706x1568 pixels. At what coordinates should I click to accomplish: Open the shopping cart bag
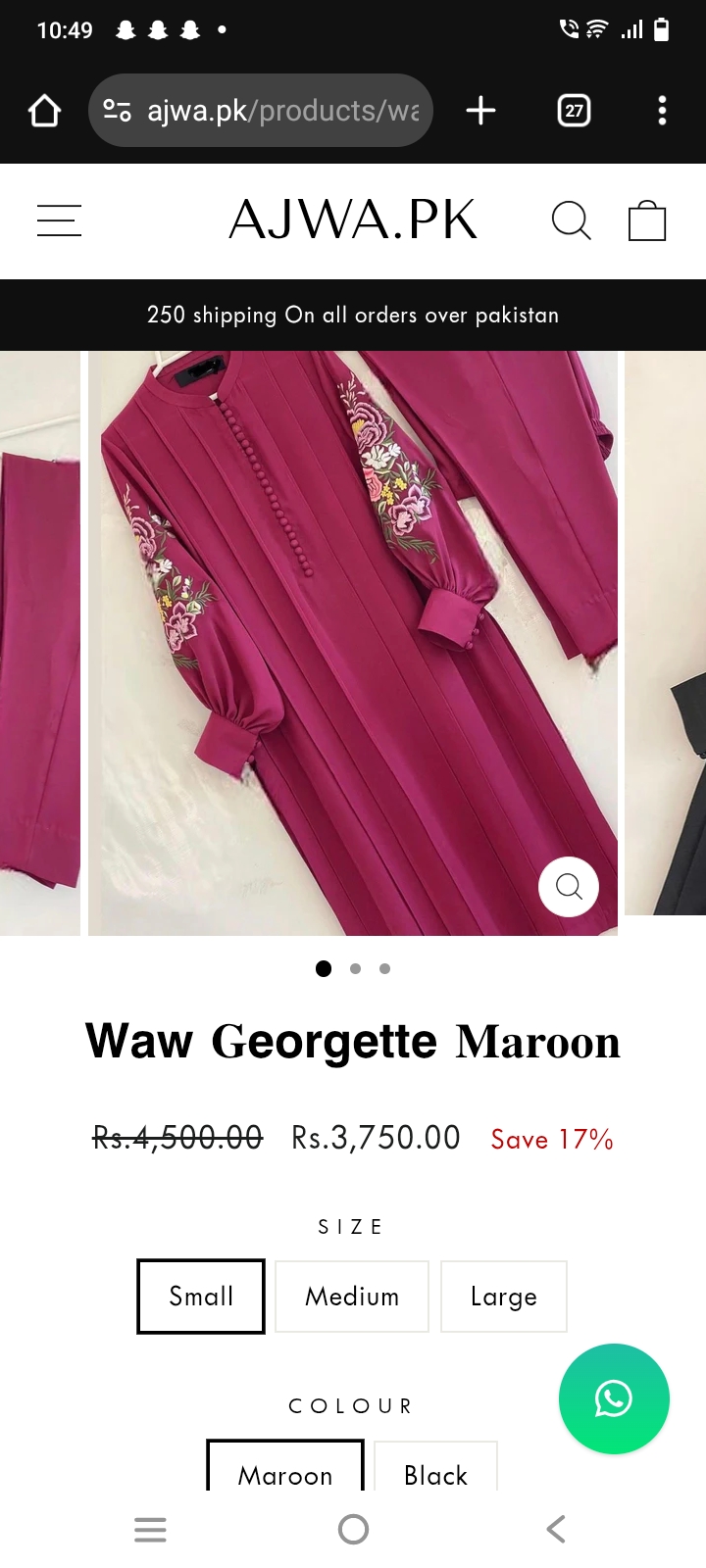tap(647, 220)
